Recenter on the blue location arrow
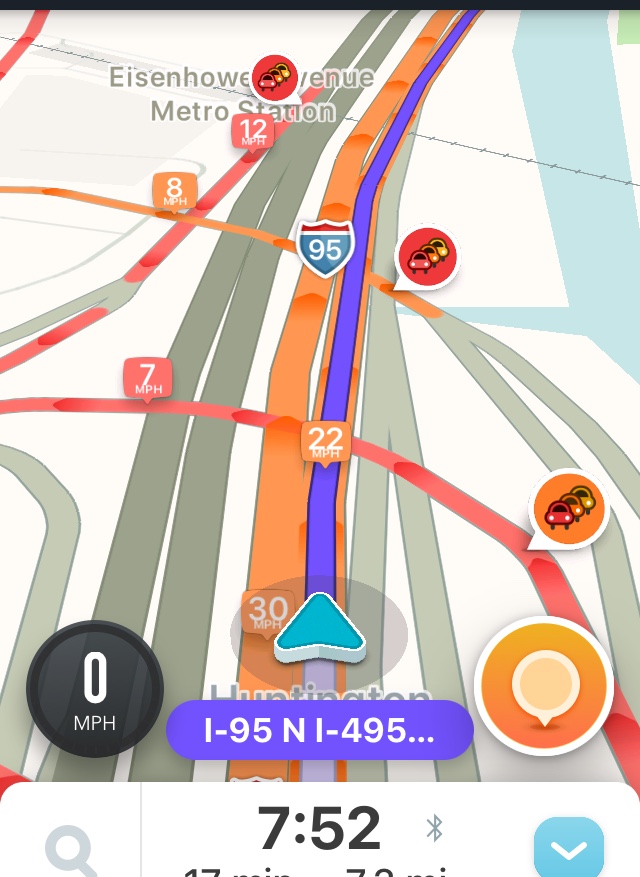Image resolution: width=640 pixels, height=877 pixels. [319, 629]
